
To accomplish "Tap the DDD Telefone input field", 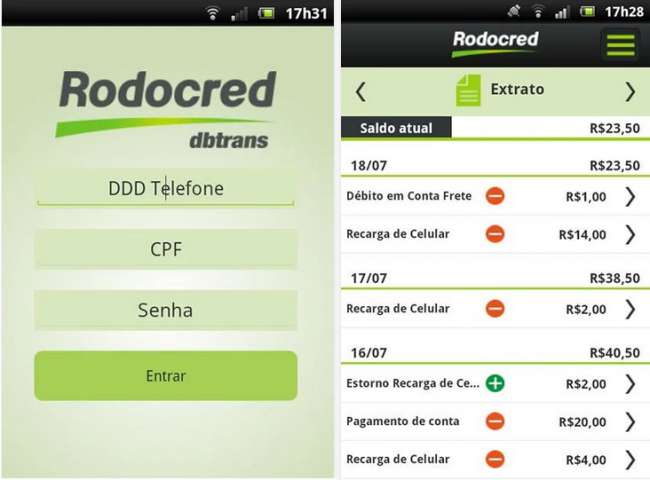I will [165, 188].
